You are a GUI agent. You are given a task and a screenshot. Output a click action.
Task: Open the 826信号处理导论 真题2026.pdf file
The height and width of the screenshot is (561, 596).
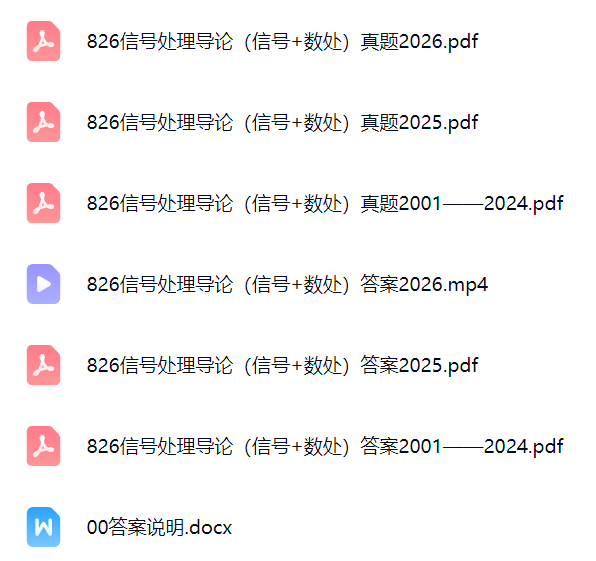[282, 41]
